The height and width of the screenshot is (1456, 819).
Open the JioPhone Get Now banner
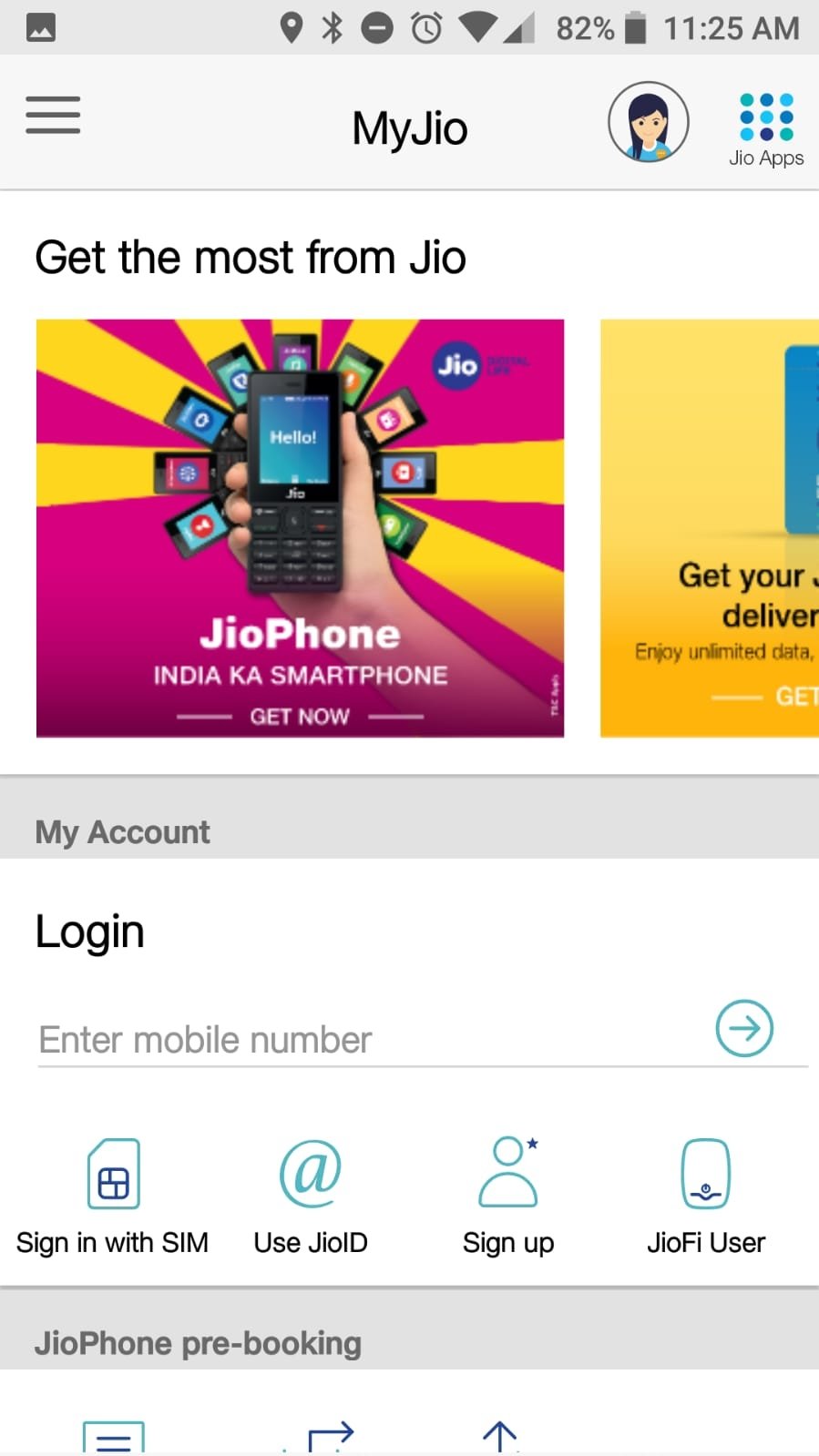[x=300, y=528]
